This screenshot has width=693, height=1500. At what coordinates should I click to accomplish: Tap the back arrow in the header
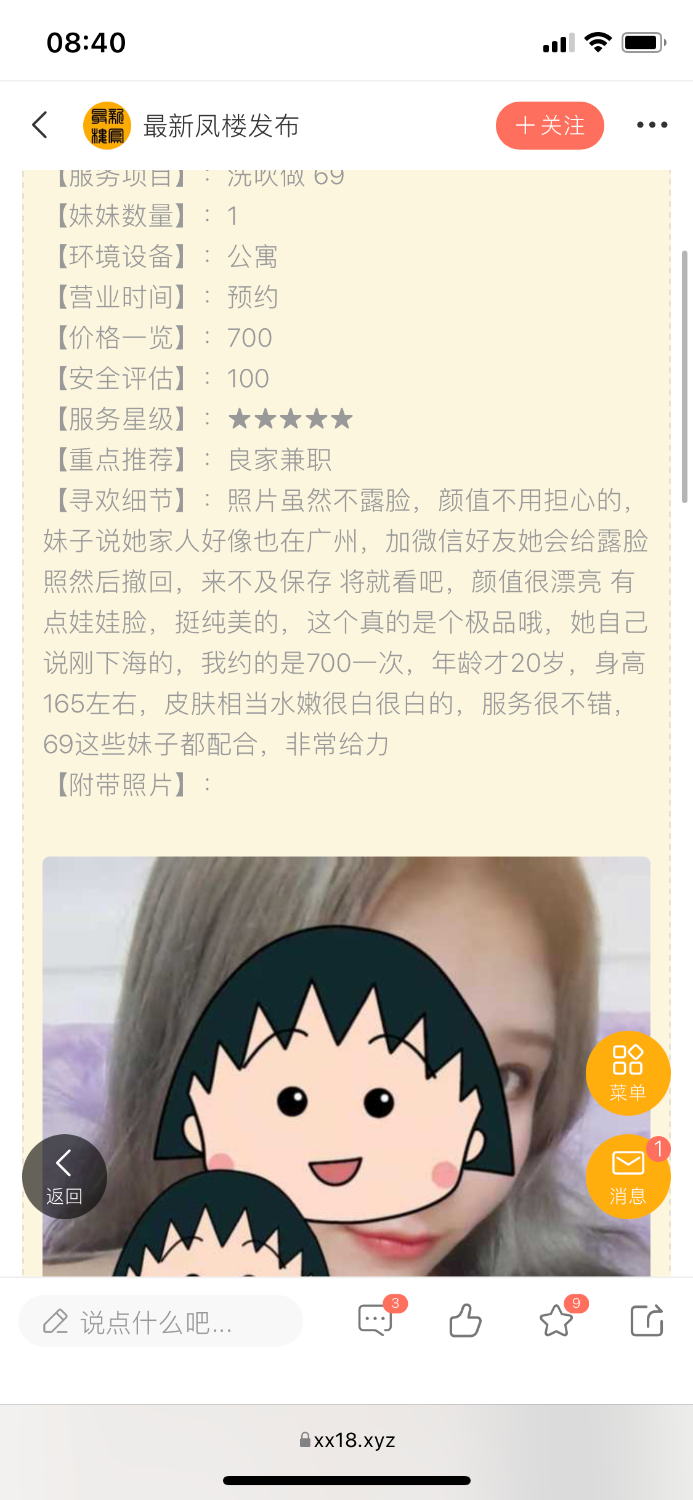click(40, 125)
